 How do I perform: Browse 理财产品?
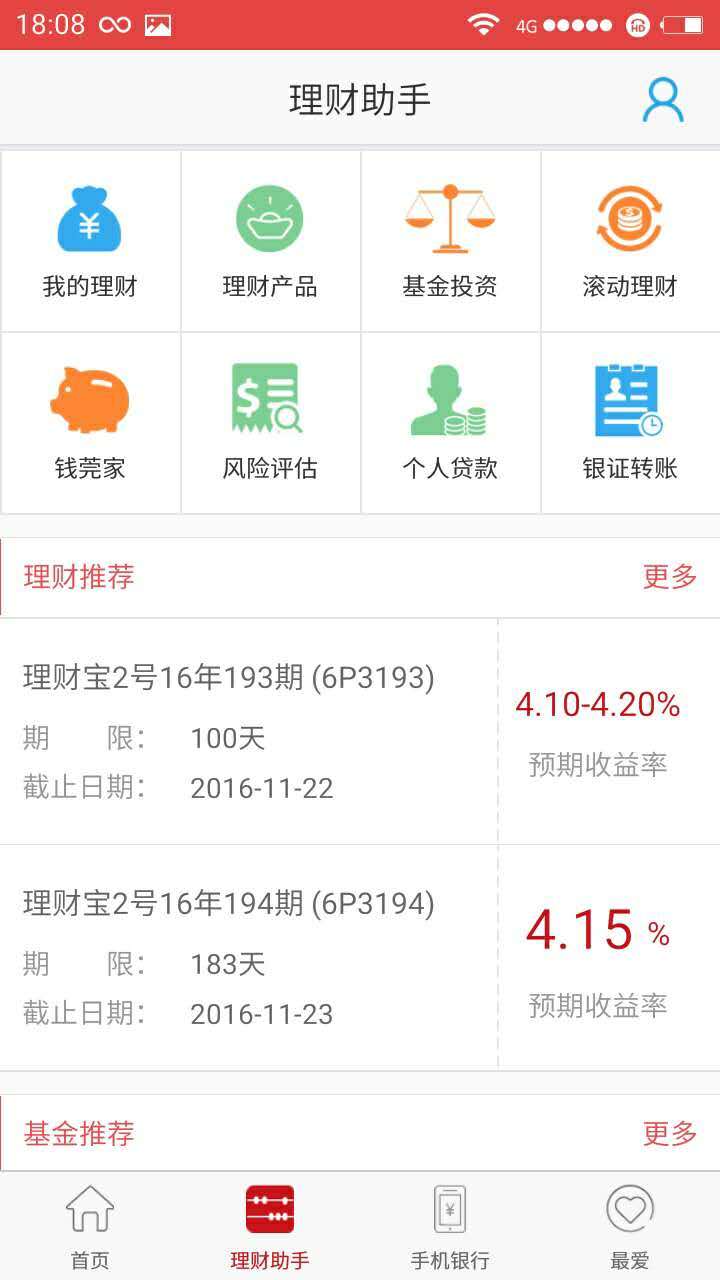270,241
